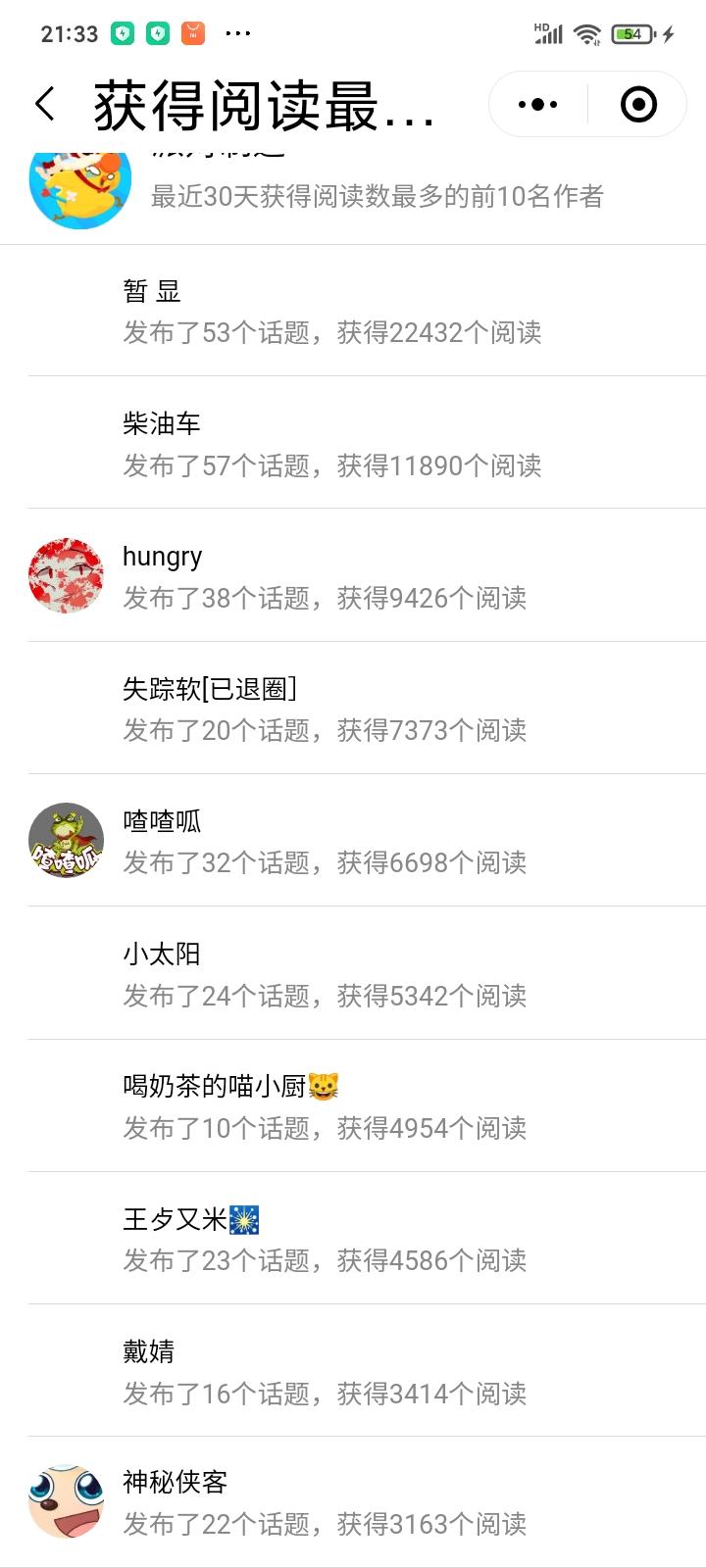The image size is (706, 1568).
Task: Go back using the top-left arrow
Action: coord(45,104)
